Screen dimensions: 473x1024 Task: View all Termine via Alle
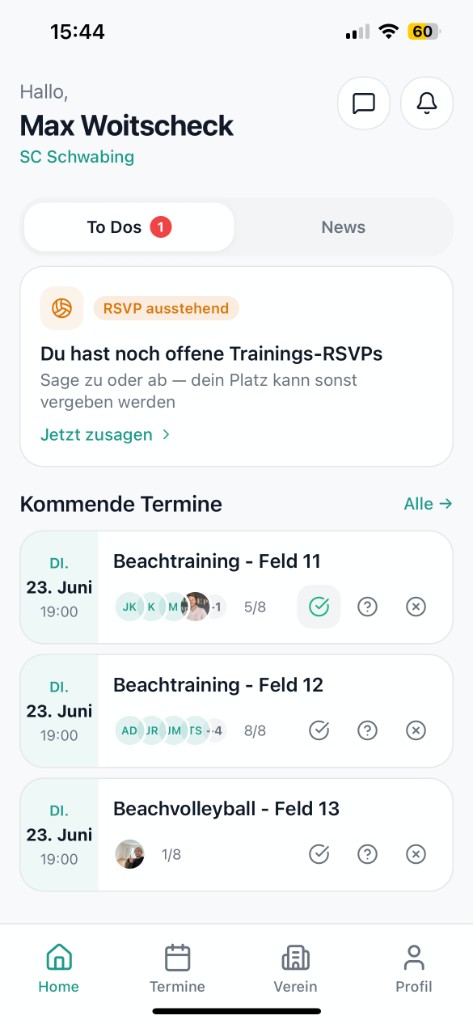pos(428,504)
